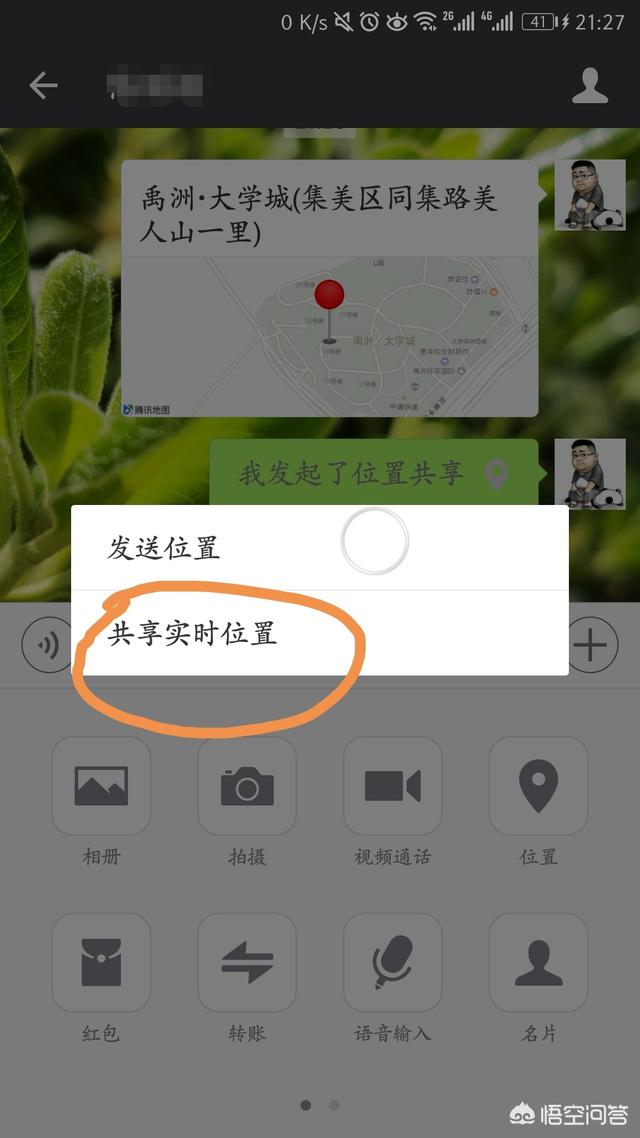The image size is (640, 1138).
Task: Switch to voice message input
Action: coord(47,645)
